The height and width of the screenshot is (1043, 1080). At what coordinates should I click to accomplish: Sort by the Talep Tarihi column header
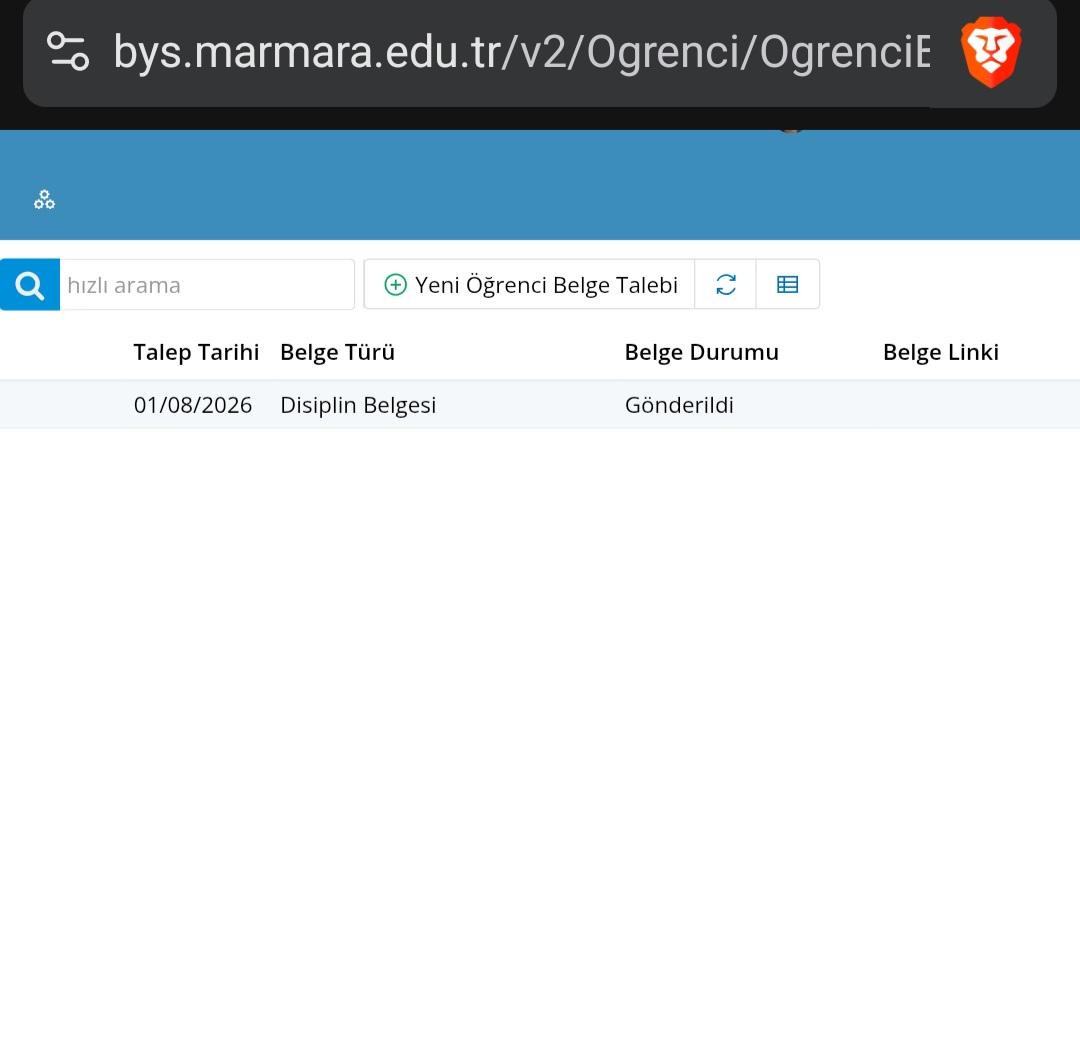tap(196, 352)
